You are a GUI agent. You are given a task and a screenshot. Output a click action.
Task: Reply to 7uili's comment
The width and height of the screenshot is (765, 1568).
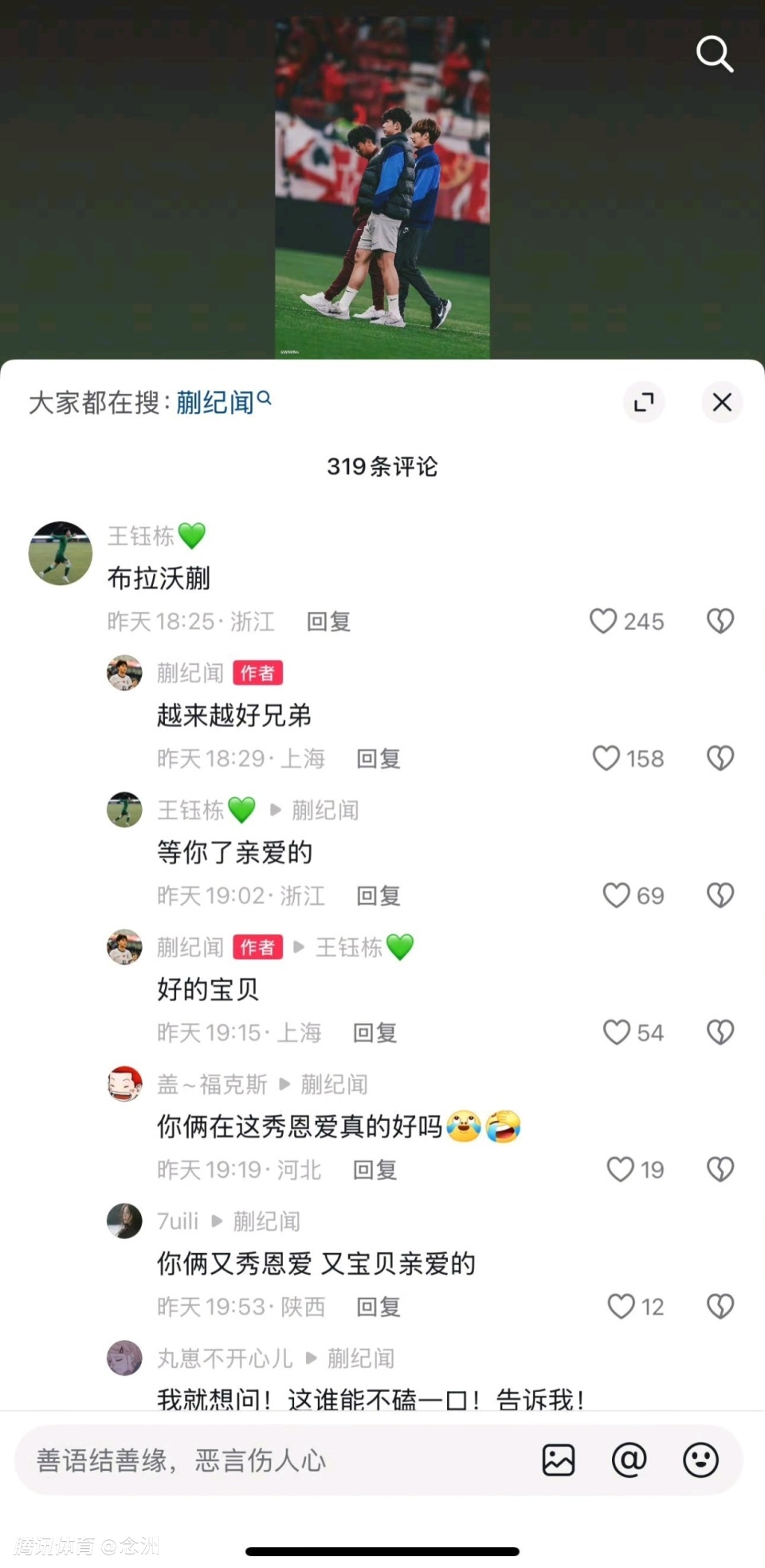tap(378, 1307)
